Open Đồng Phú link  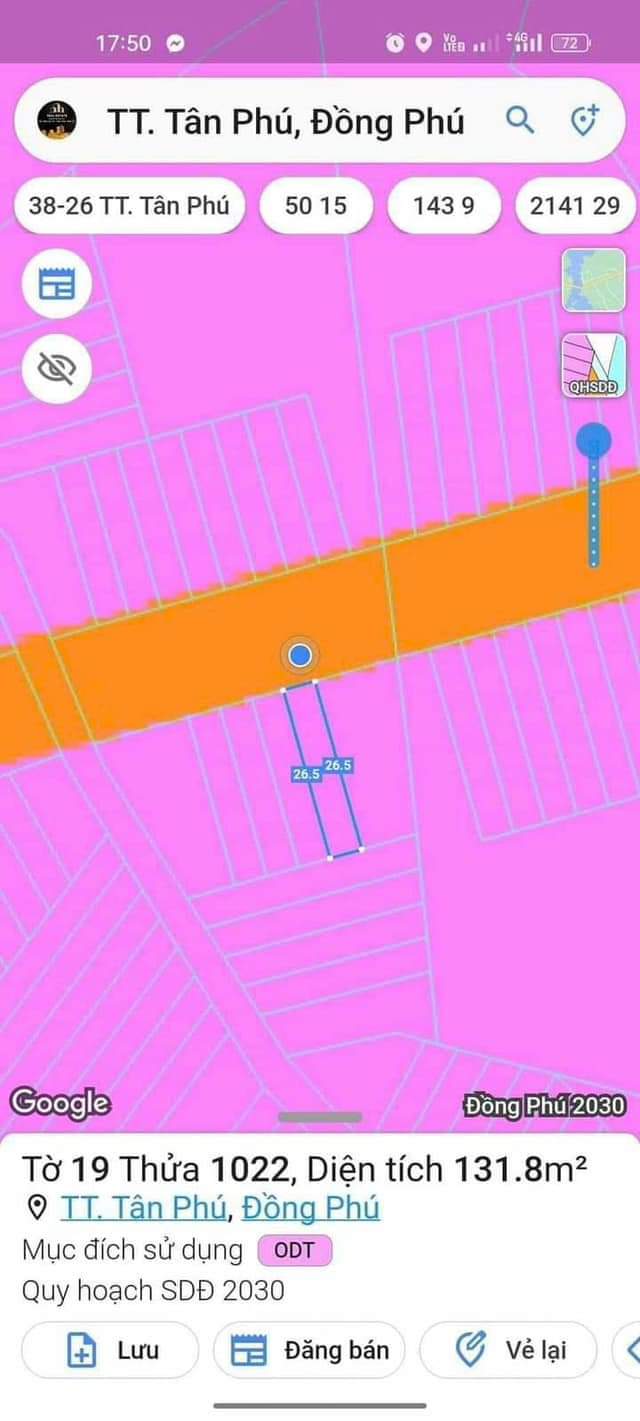tap(310, 1208)
